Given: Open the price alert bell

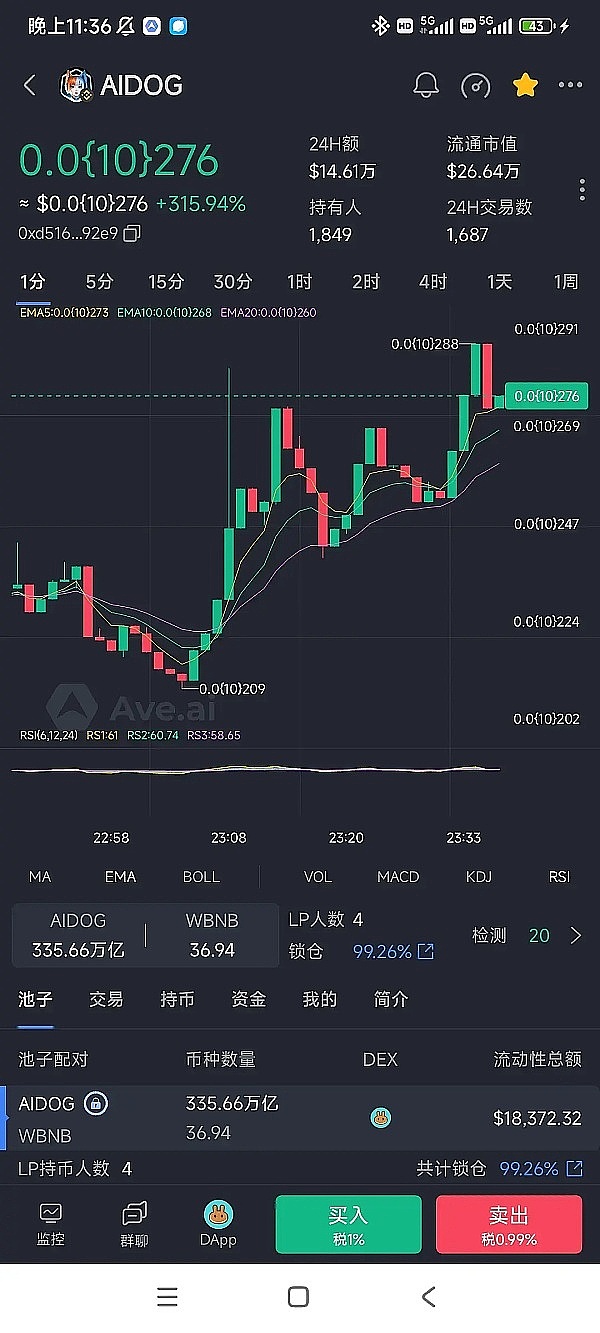Looking at the screenshot, I should [425, 85].
